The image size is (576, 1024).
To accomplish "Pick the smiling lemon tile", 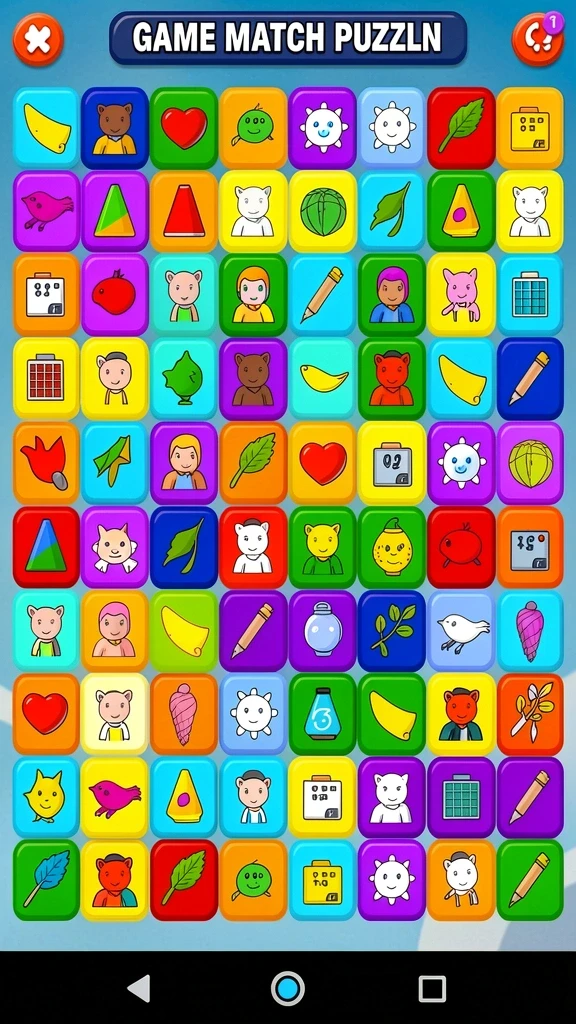I will (392, 547).
